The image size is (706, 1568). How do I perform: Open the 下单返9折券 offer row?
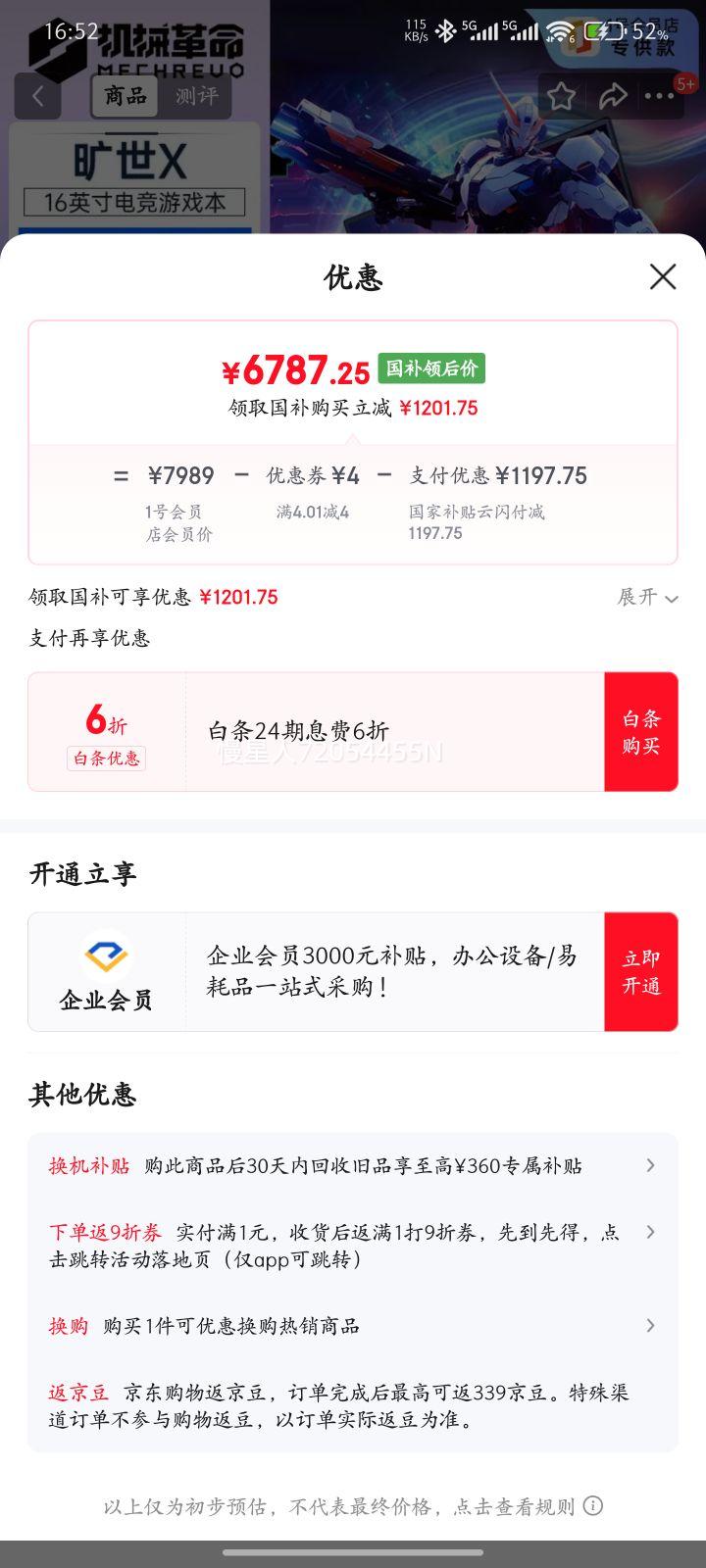pos(353,1245)
